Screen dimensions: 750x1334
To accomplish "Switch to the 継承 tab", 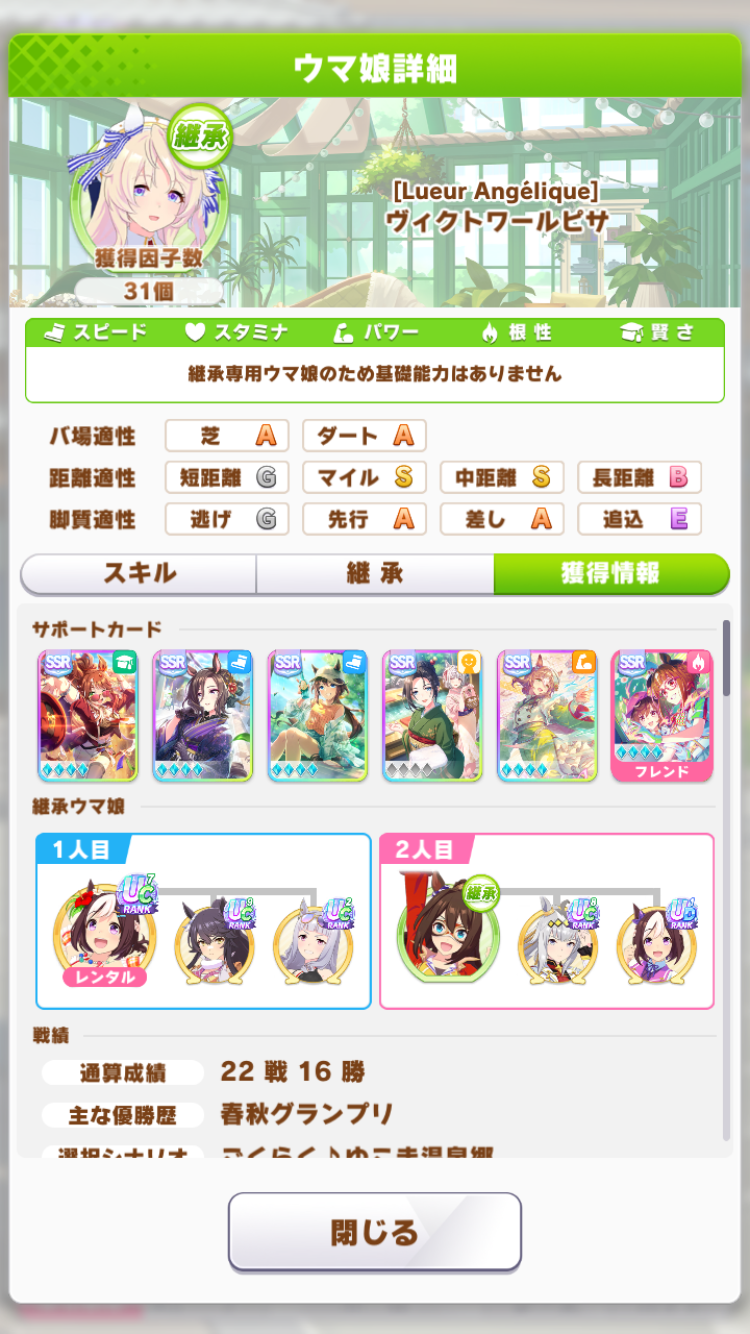I will pyautogui.click(x=375, y=574).
